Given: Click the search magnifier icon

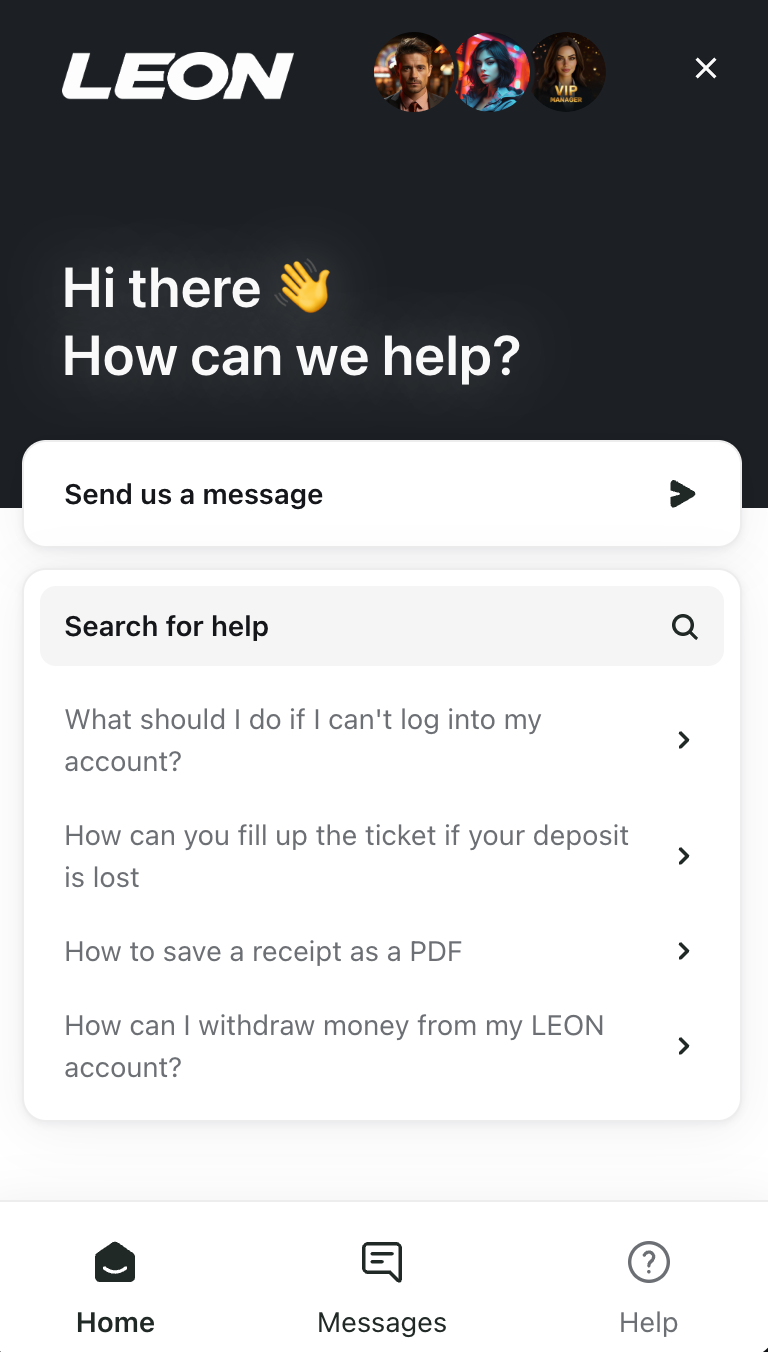Looking at the screenshot, I should pyautogui.click(x=684, y=626).
